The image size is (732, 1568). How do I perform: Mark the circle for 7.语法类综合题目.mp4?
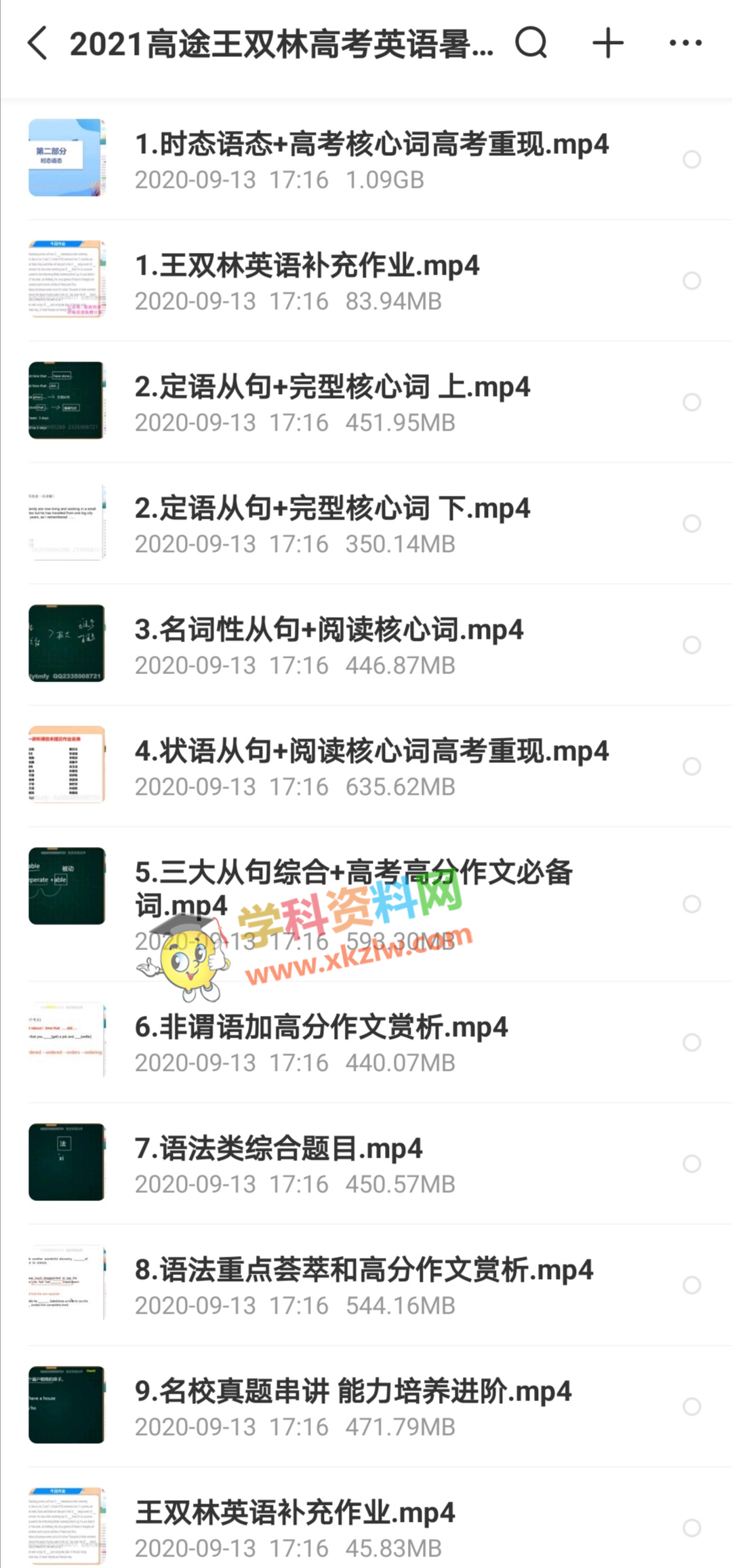691,1164
